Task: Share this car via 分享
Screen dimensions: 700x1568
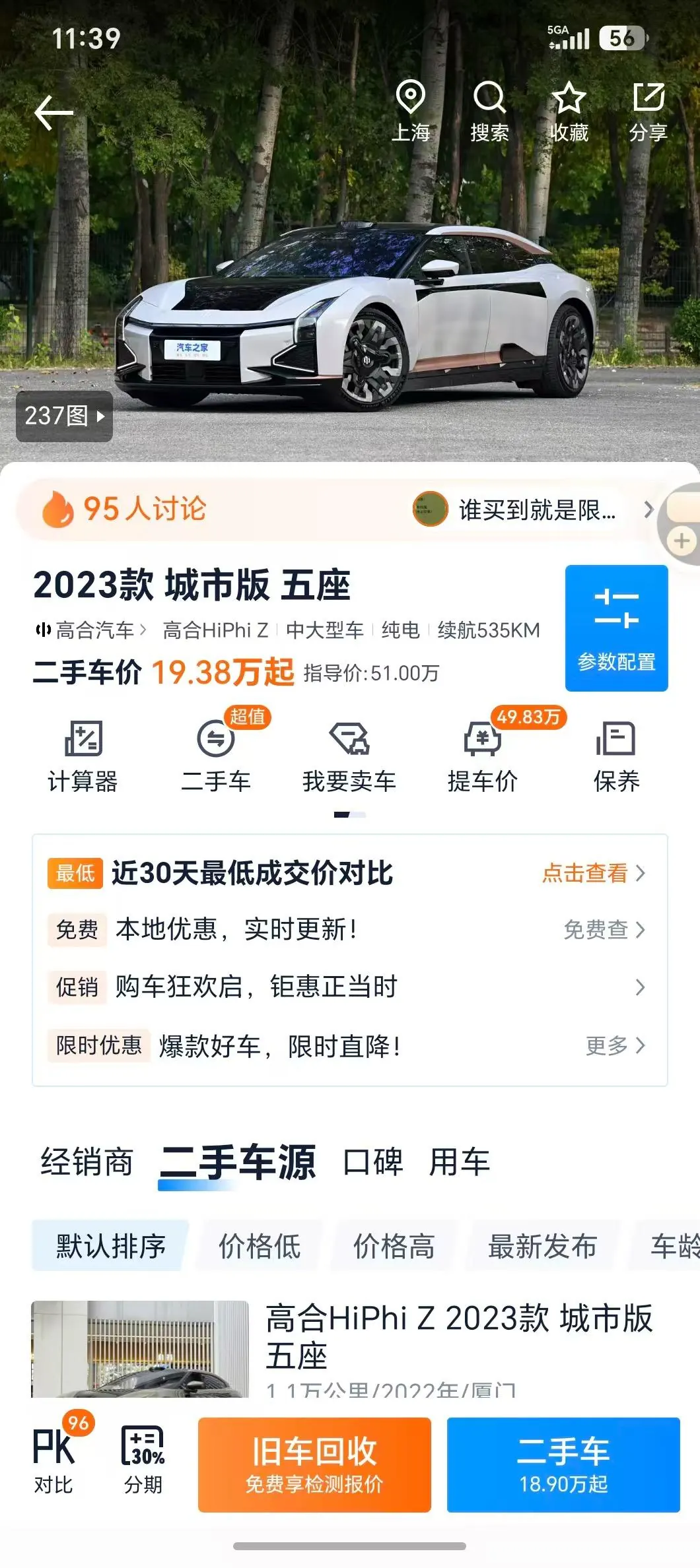Action: point(648,112)
